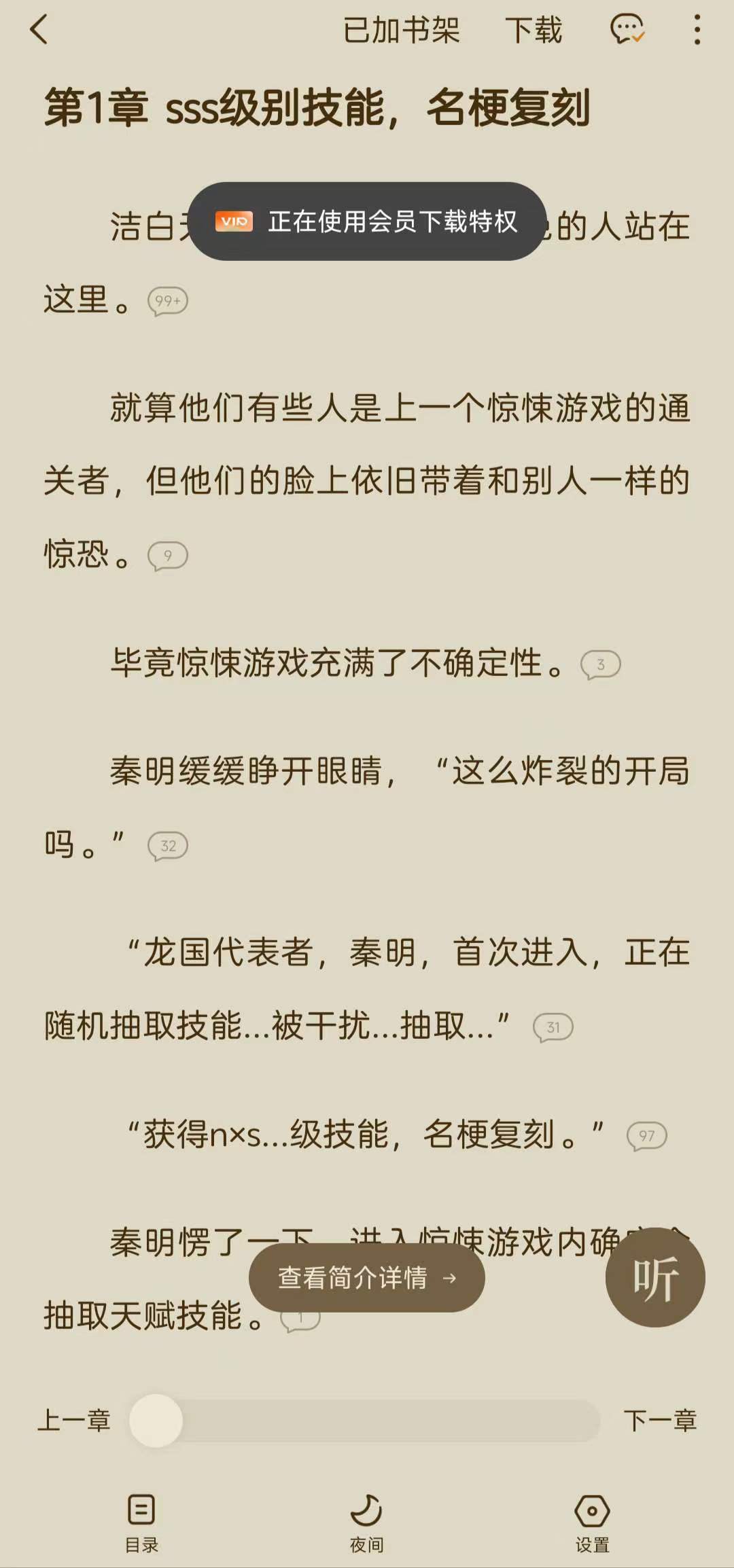Go back from the reader

click(x=39, y=30)
